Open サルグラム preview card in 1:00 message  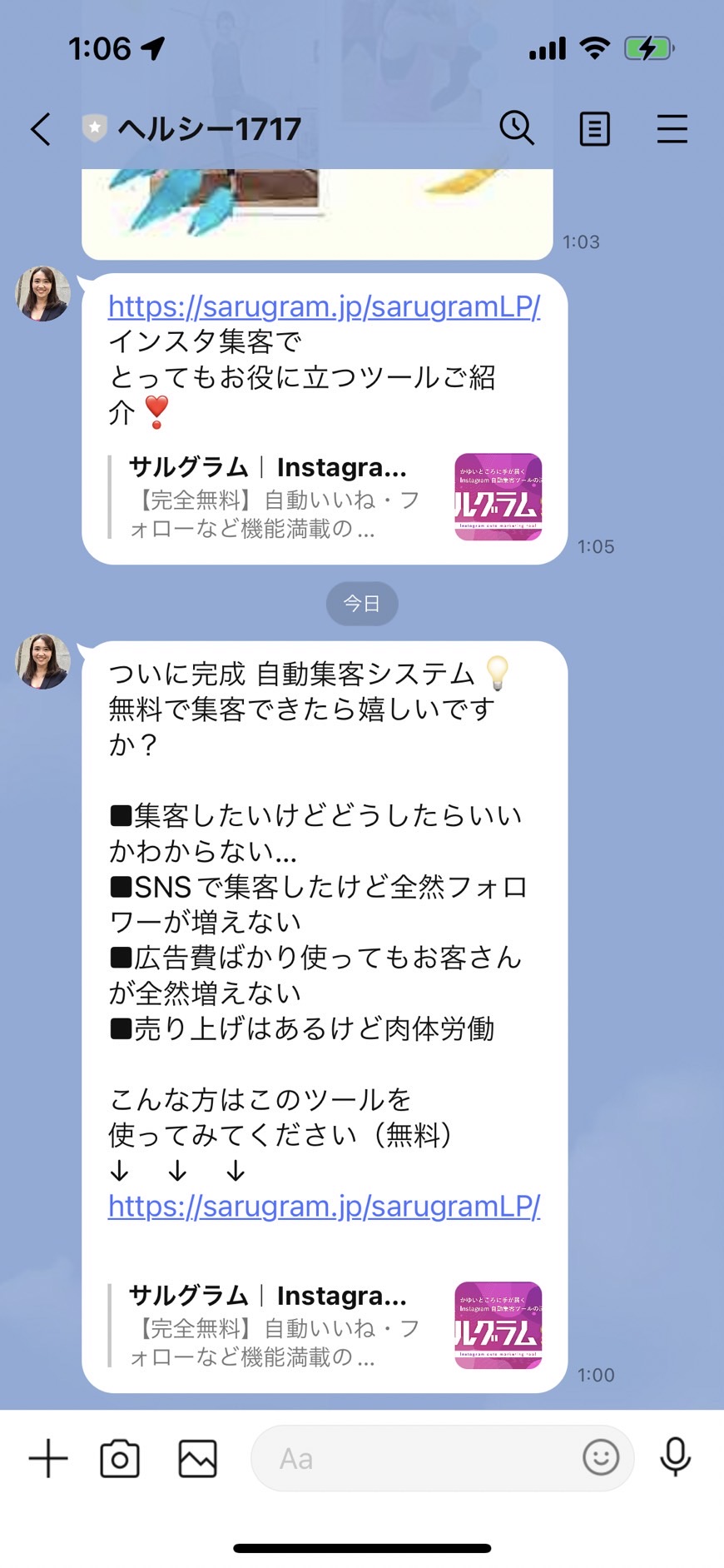coord(325,1326)
